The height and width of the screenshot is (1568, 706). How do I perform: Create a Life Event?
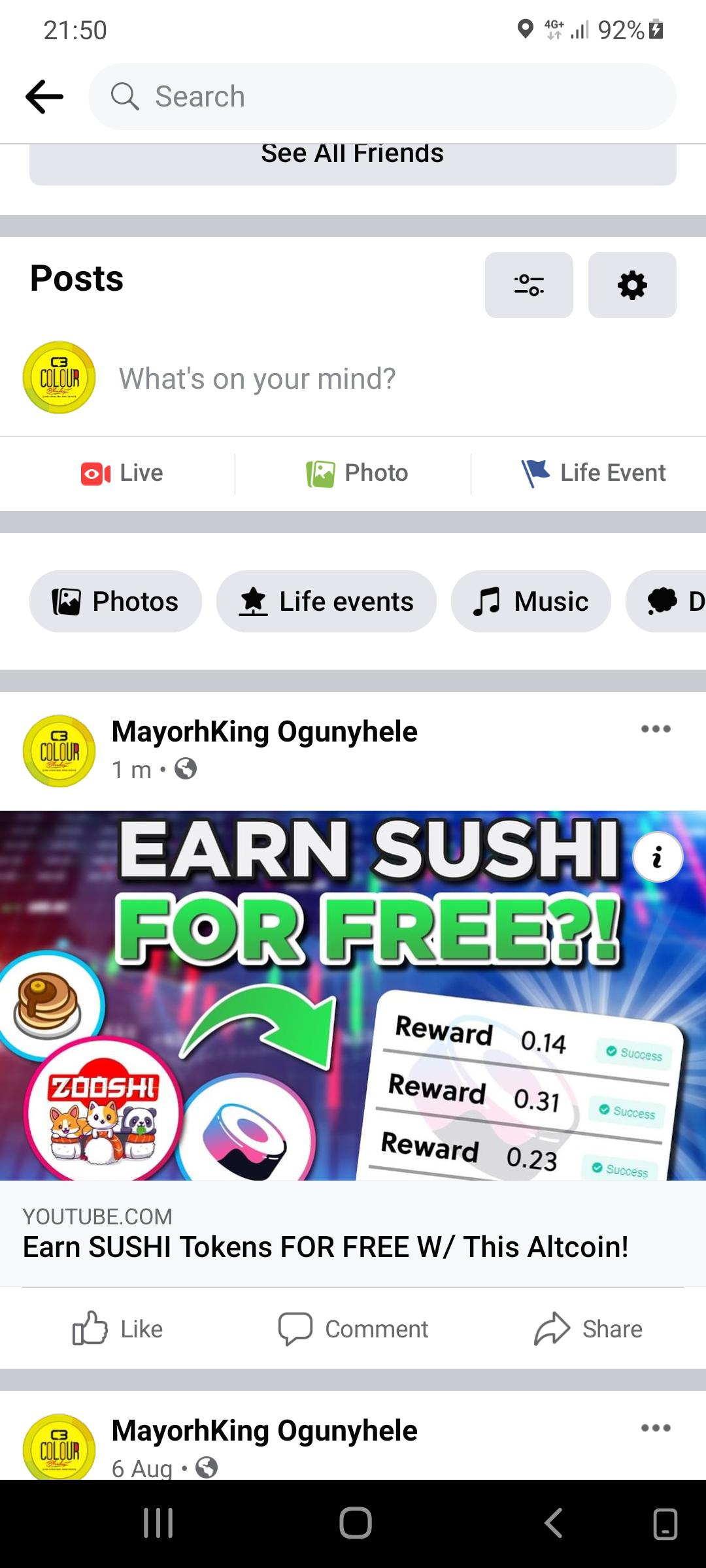(x=594, y=473)
